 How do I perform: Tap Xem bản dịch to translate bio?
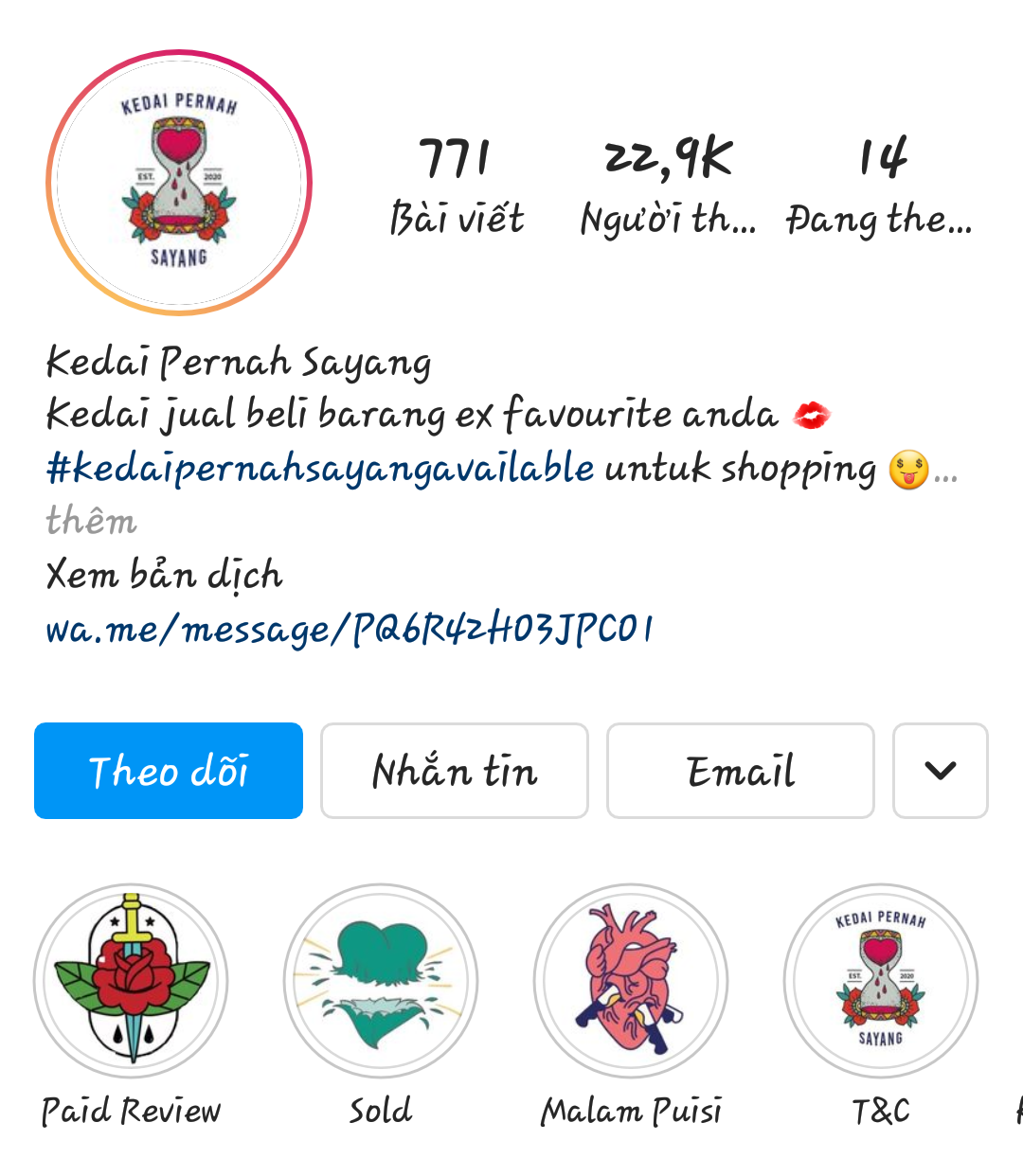(x=164, y=575)
